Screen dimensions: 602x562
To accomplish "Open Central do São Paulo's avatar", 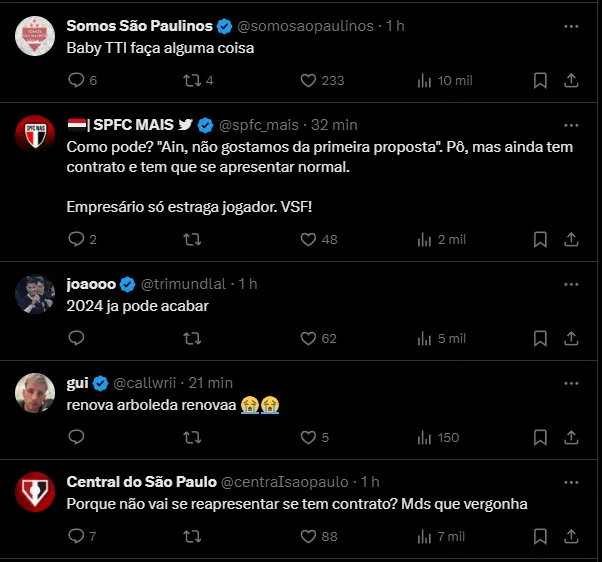I will click(x=35, y=491).
